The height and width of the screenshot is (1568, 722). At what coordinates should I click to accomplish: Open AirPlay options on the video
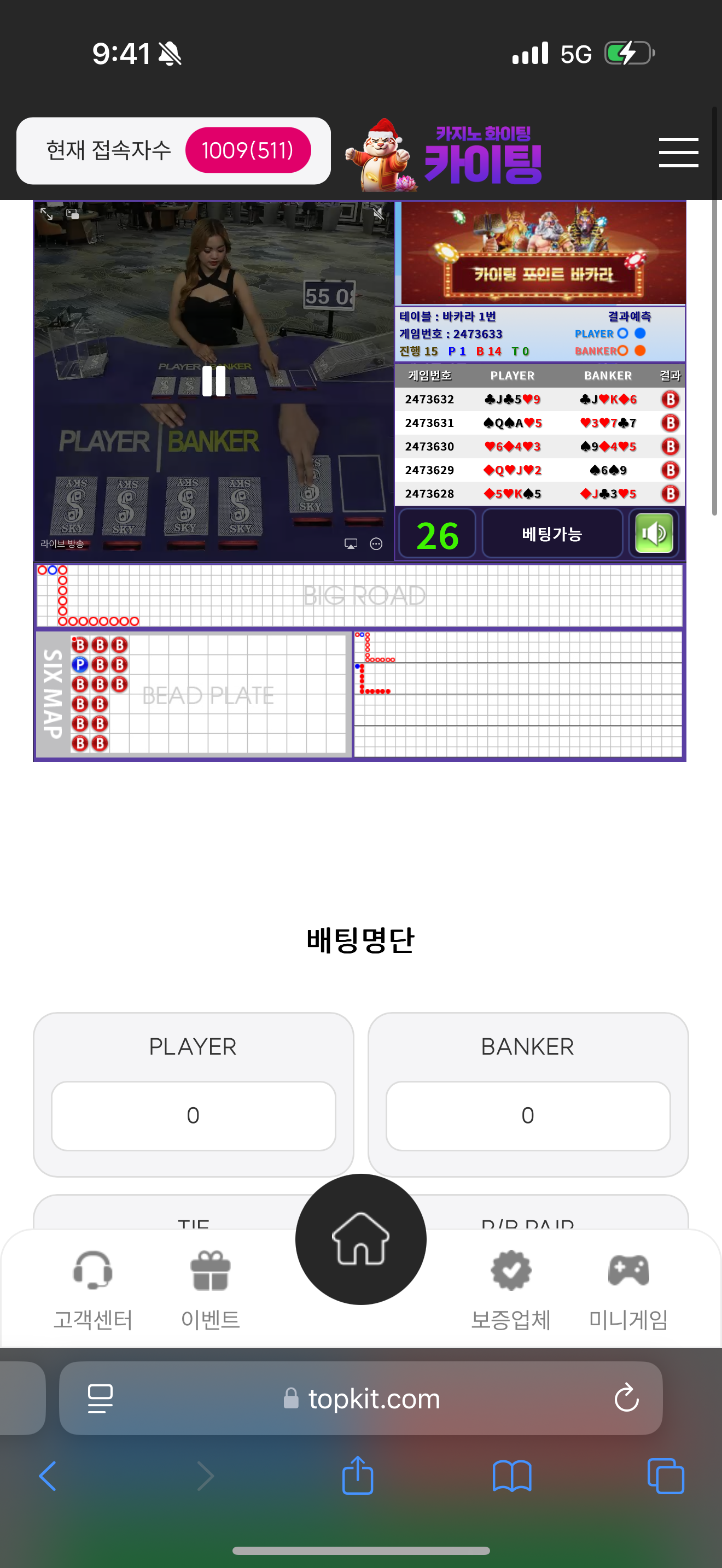point(351,544)
